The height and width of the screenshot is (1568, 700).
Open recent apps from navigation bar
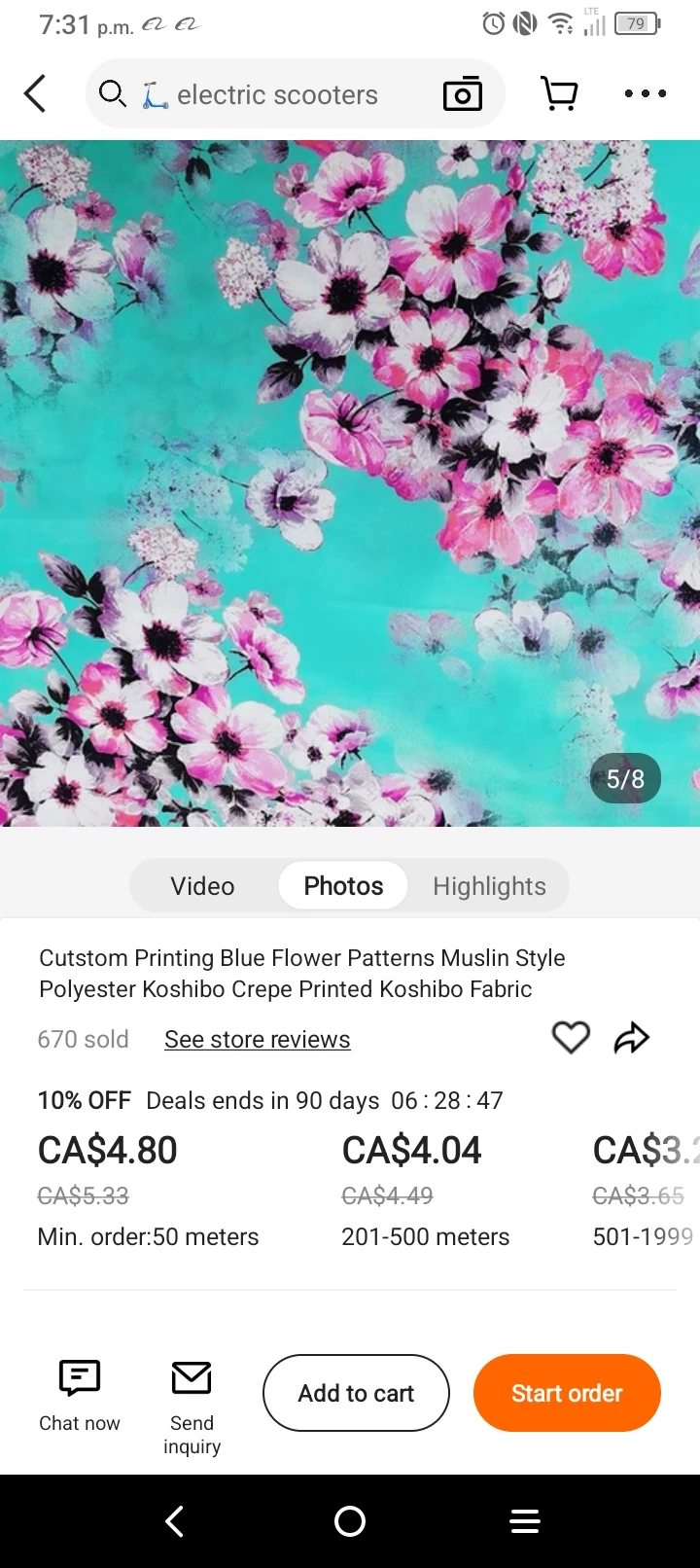coord(525,1521)
